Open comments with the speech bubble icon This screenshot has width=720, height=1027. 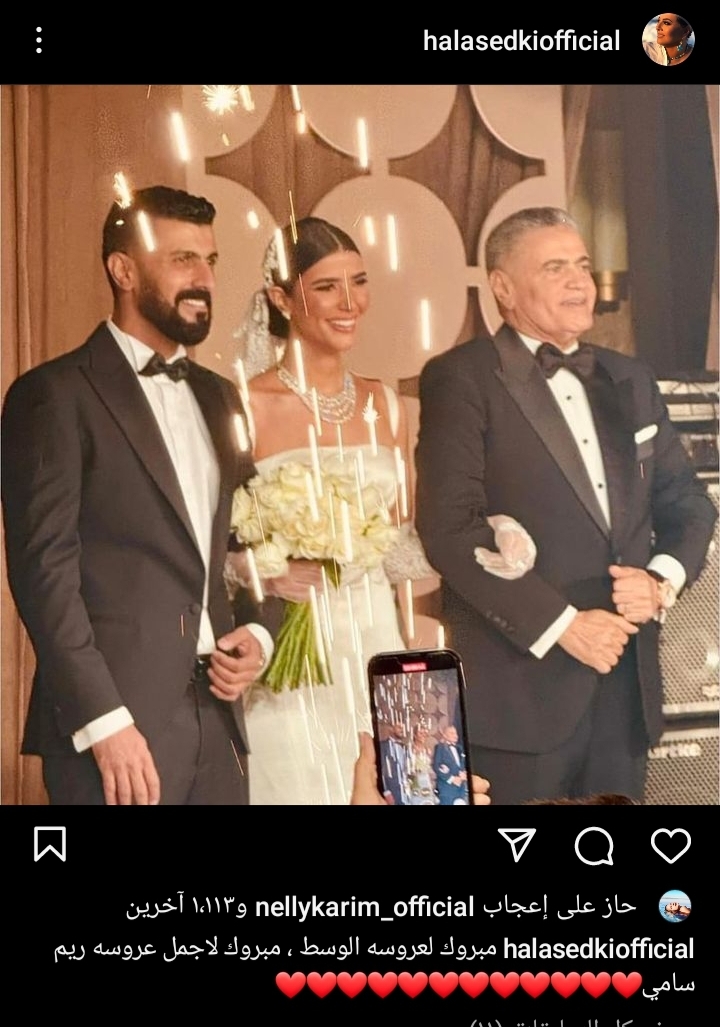[594, 846]
